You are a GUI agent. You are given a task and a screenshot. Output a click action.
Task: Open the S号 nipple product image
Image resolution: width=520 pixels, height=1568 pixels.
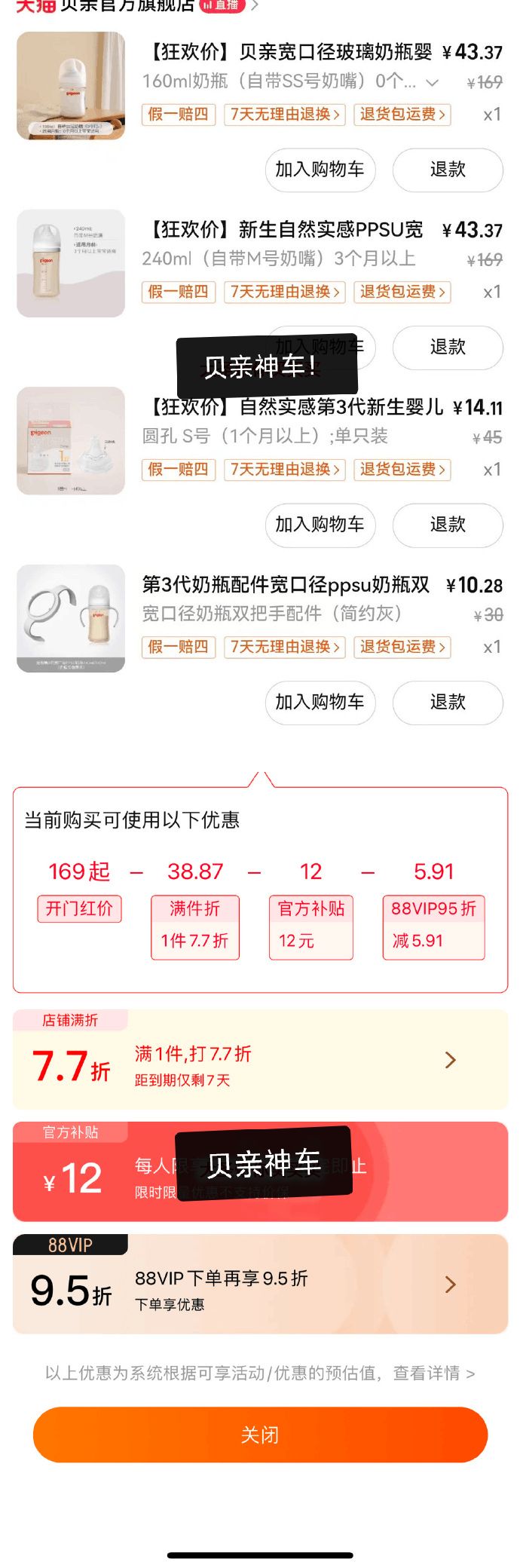point(71,441)
